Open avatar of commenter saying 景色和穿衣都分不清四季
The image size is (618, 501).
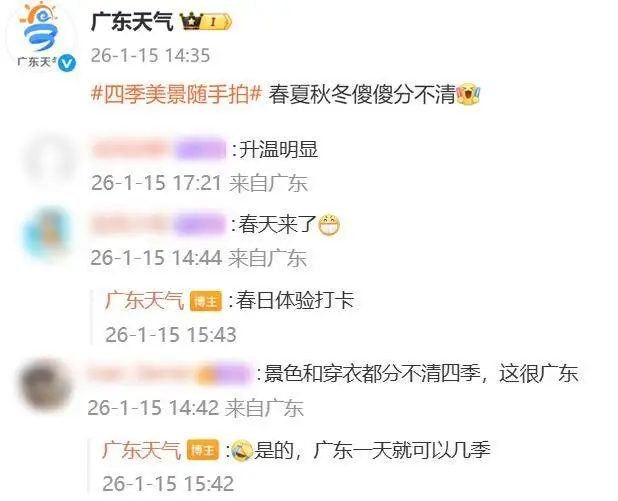tap(46, 383)
